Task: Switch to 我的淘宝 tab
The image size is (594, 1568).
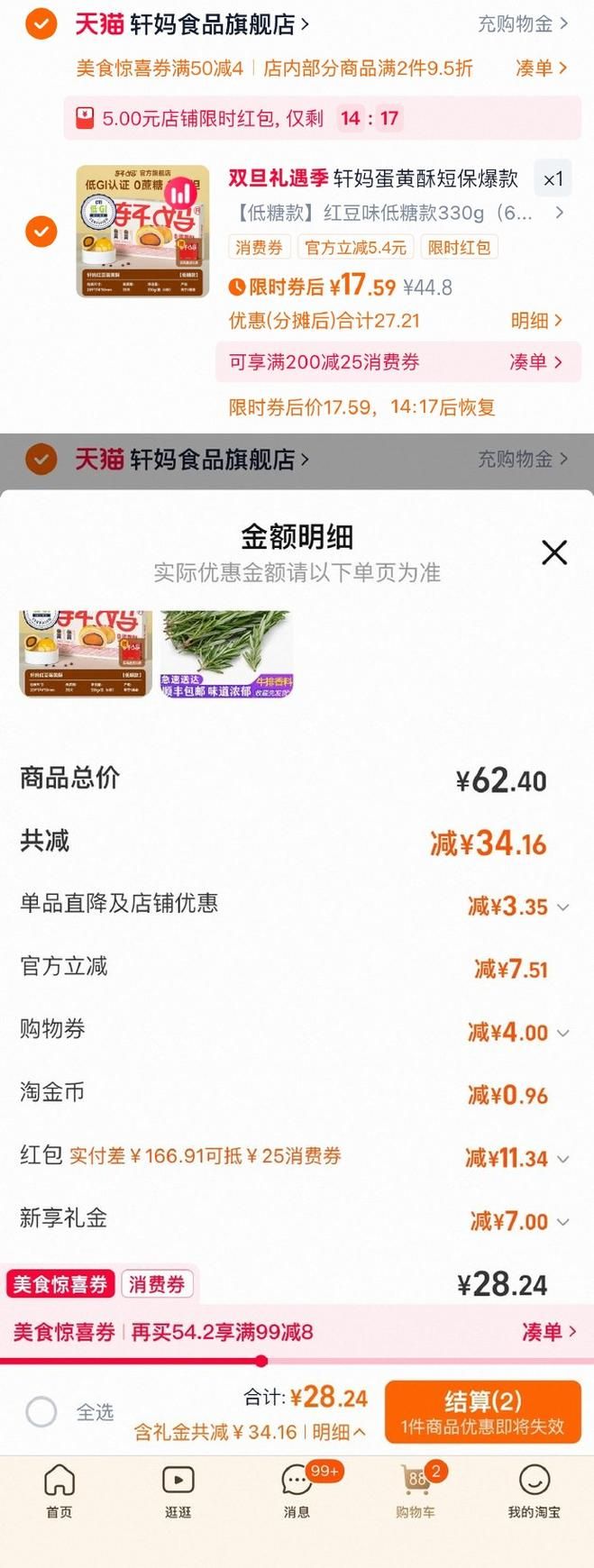Action: (x=534, y=1491)
